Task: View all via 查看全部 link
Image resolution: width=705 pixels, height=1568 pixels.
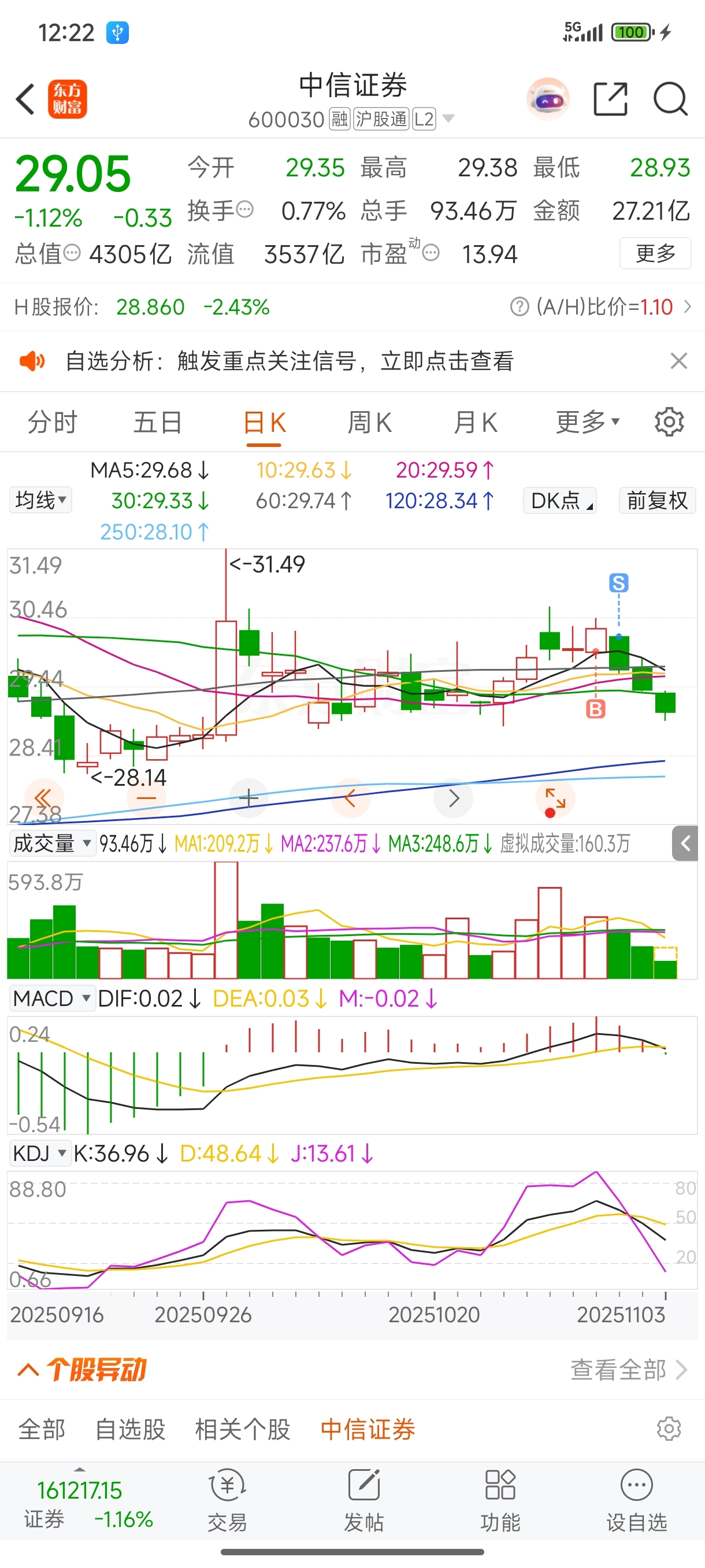Action: click(628, 1370)
